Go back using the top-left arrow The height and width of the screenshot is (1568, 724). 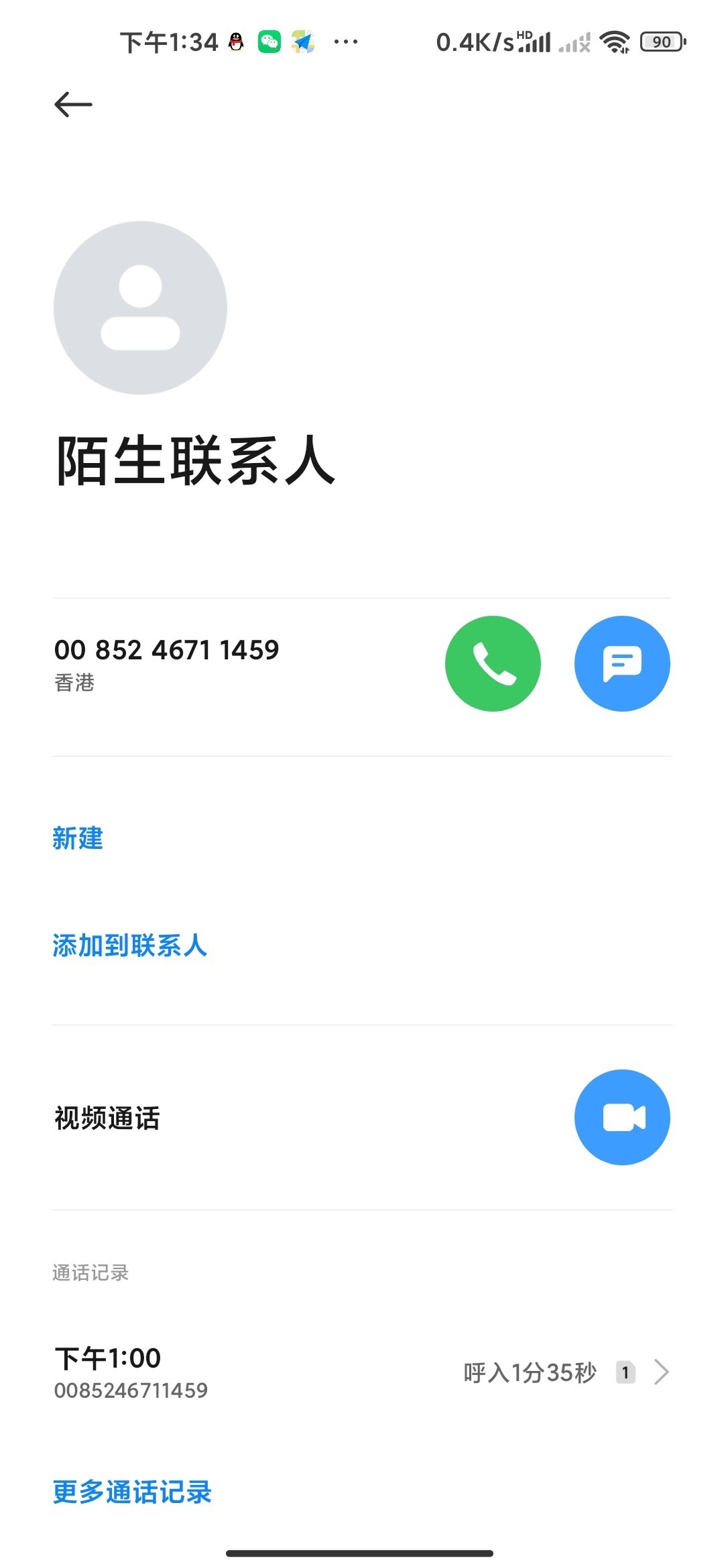pyautogui.click(x=73, y=105)
